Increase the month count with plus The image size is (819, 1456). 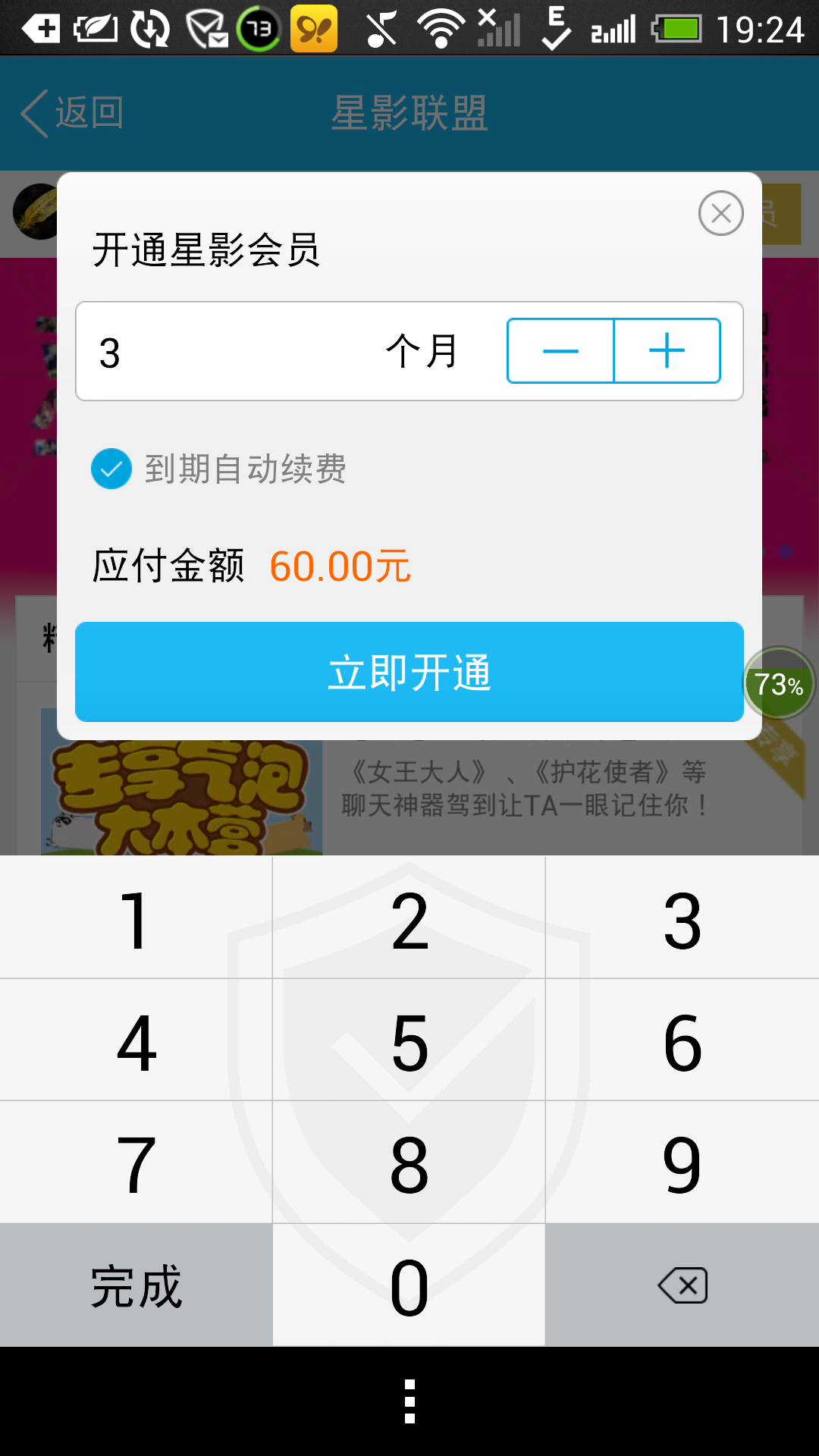(667, 351)
